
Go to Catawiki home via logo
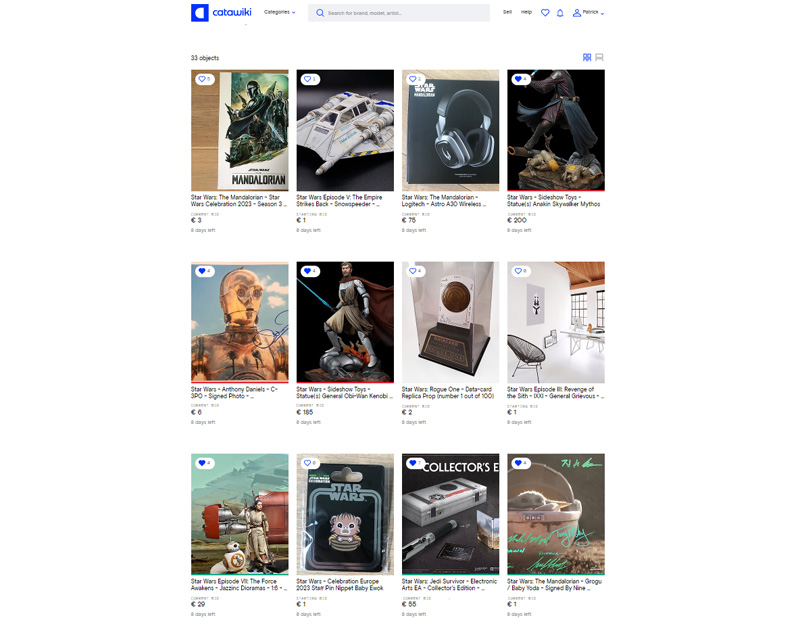point(214,13)
